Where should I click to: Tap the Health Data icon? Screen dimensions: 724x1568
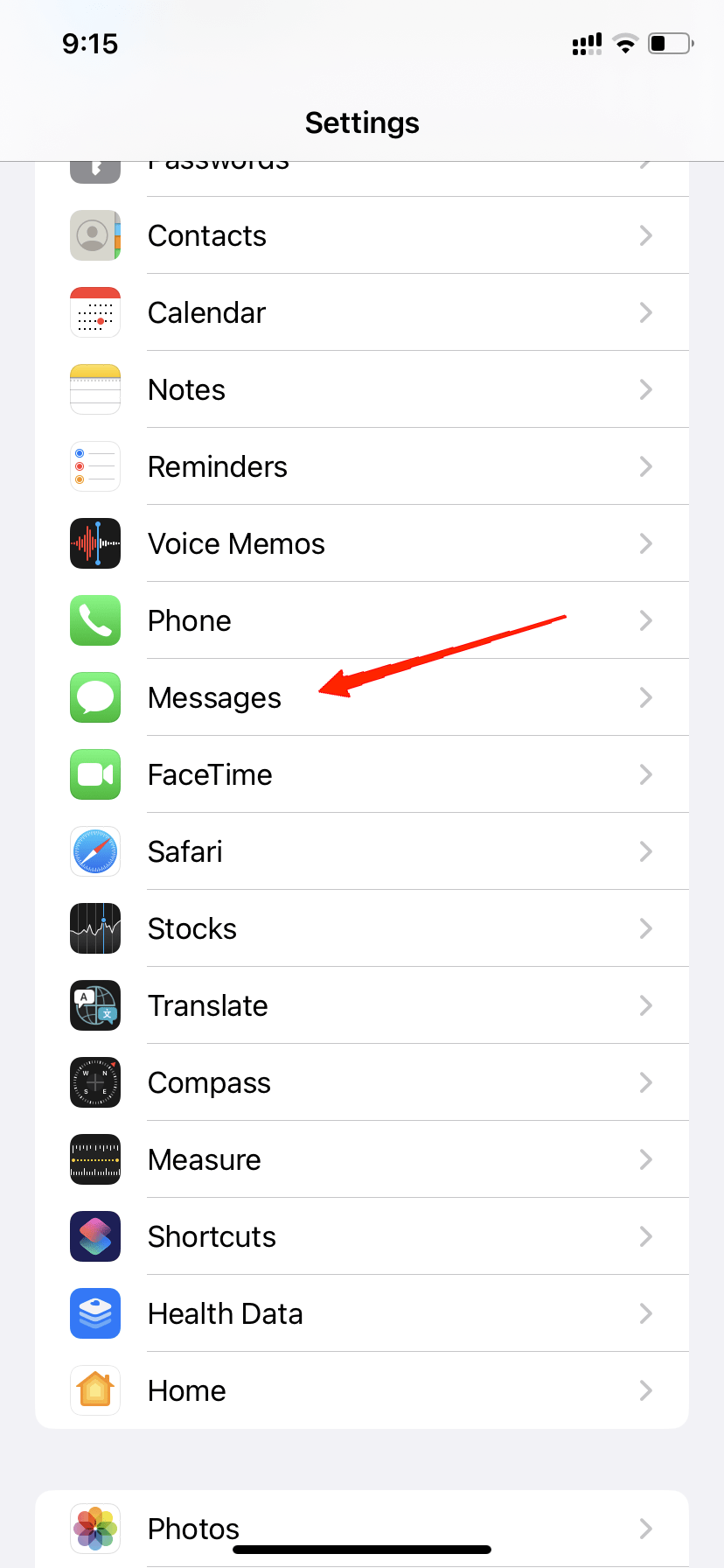[x=94, y=1313]
